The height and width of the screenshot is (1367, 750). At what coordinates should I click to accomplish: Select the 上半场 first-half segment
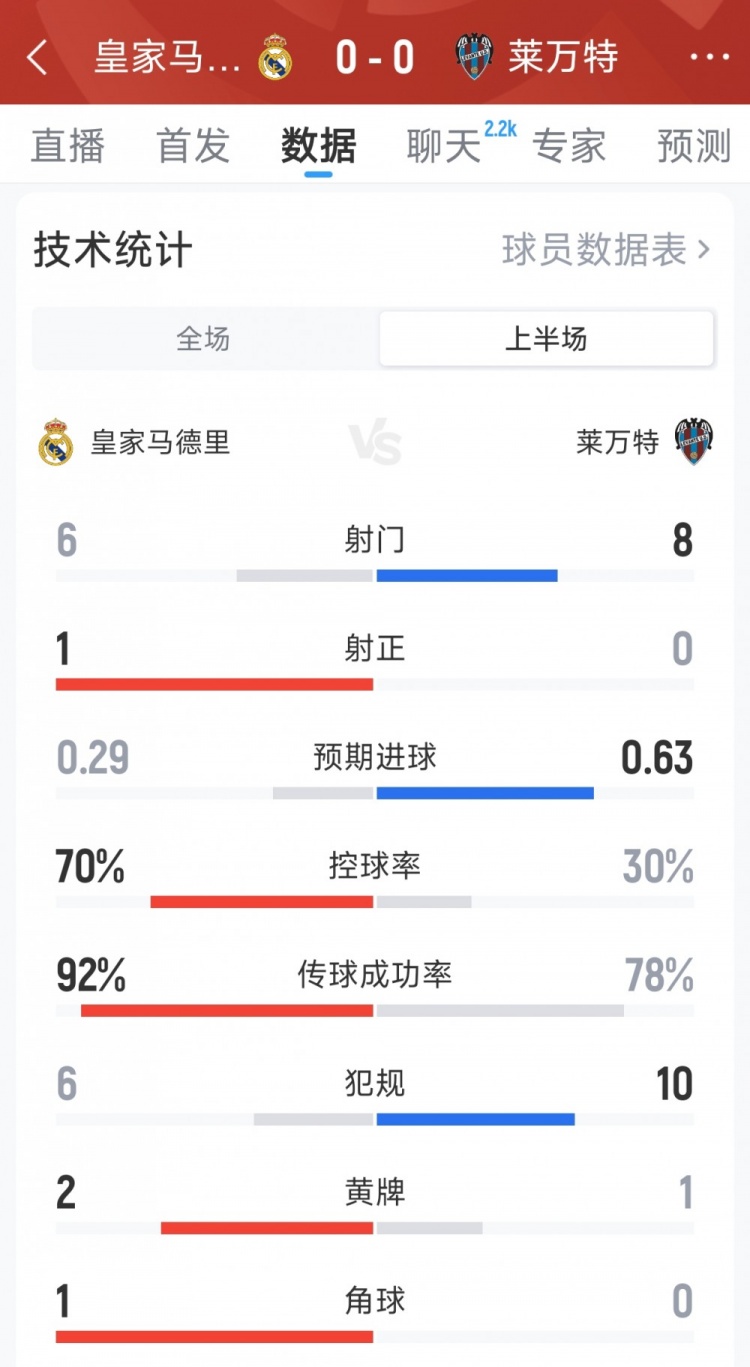pos(546,339)
